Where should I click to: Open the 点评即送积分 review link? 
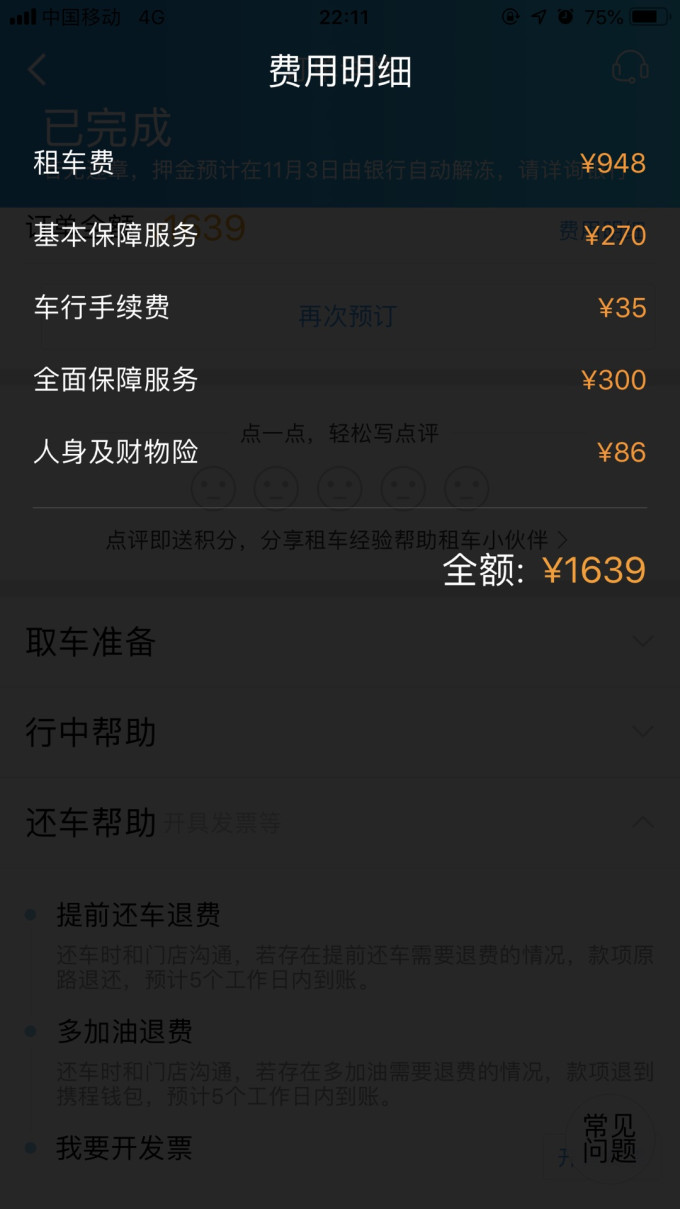click(x=337, y=540)
